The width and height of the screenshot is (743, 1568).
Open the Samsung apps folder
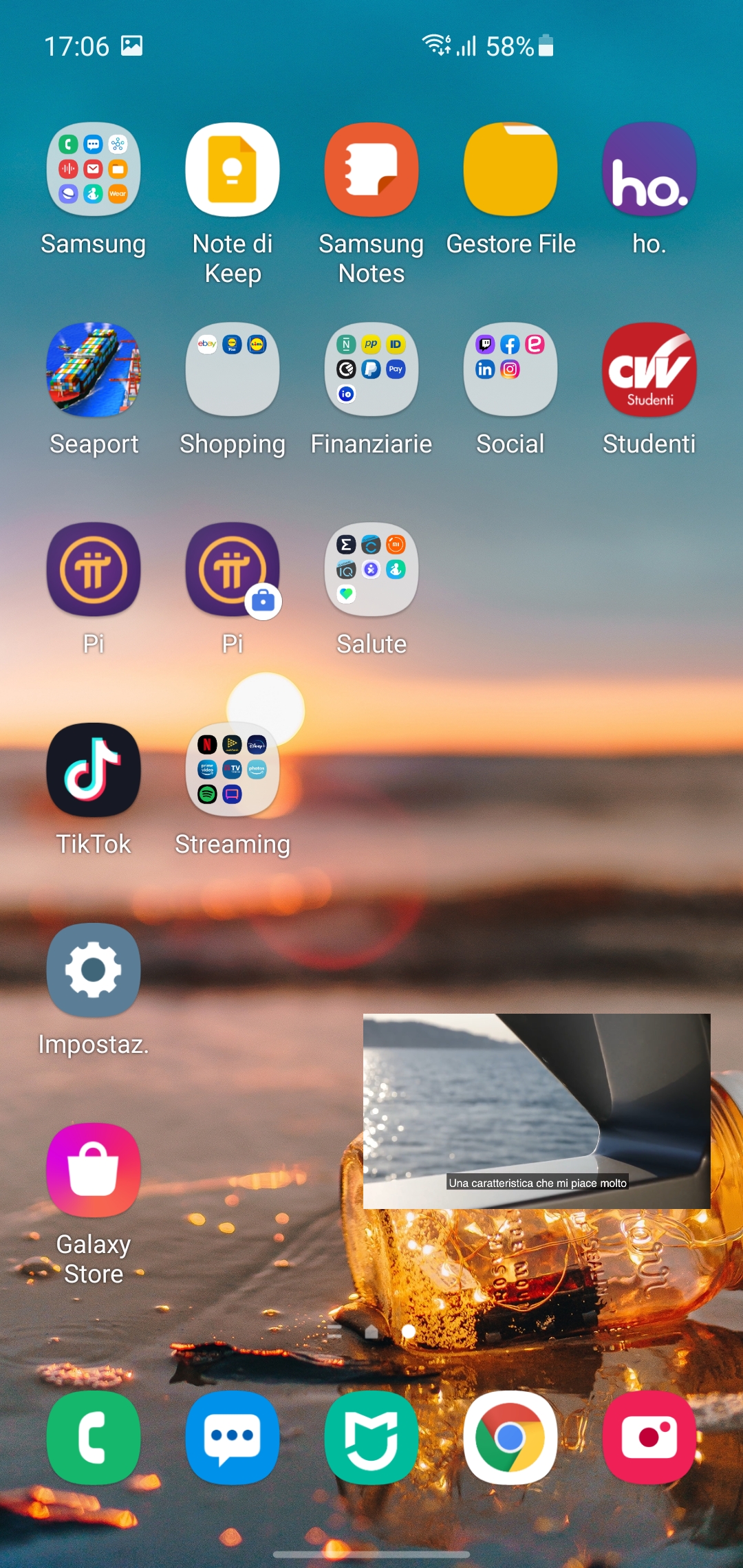pos(94,169)
